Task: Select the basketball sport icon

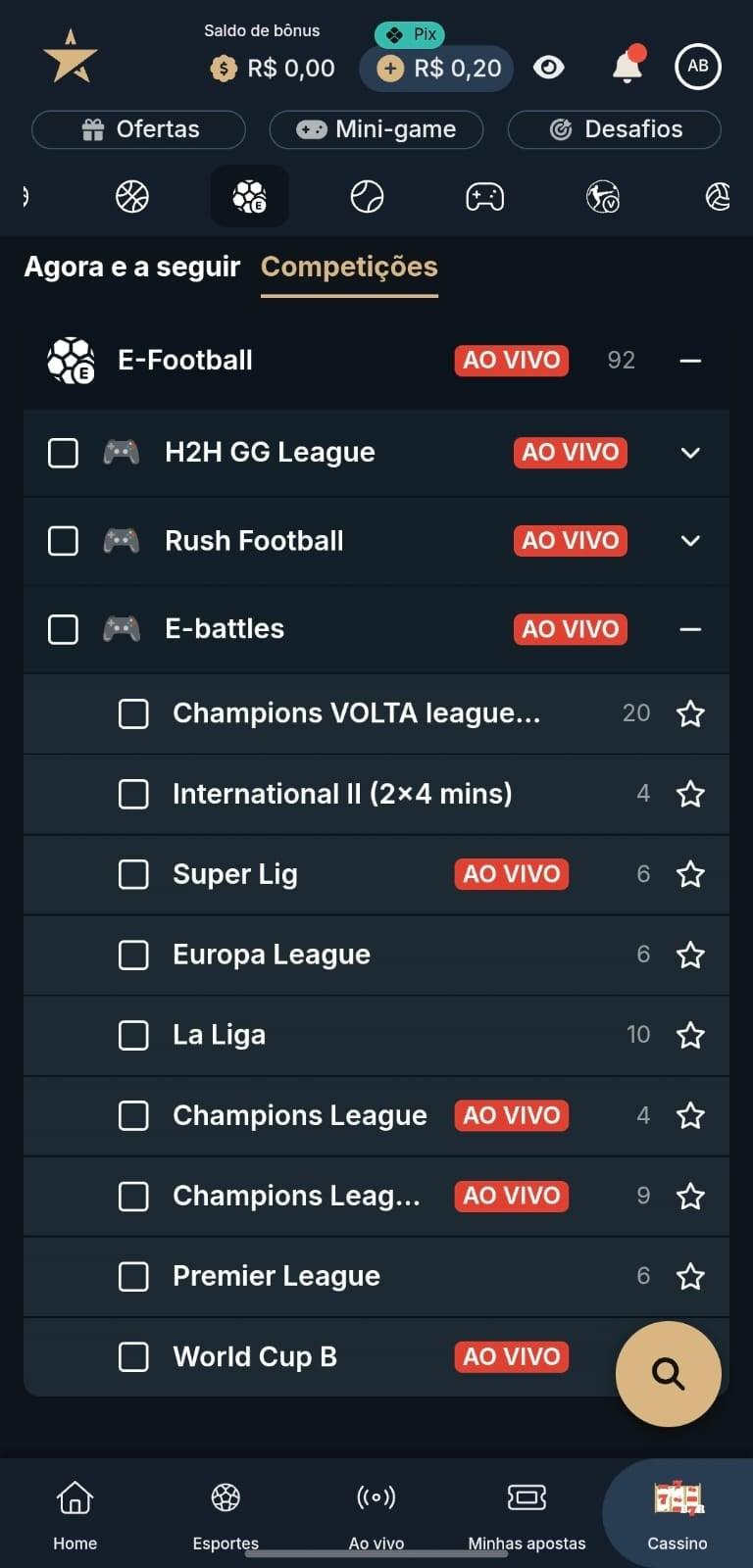Action: [133, 196]
